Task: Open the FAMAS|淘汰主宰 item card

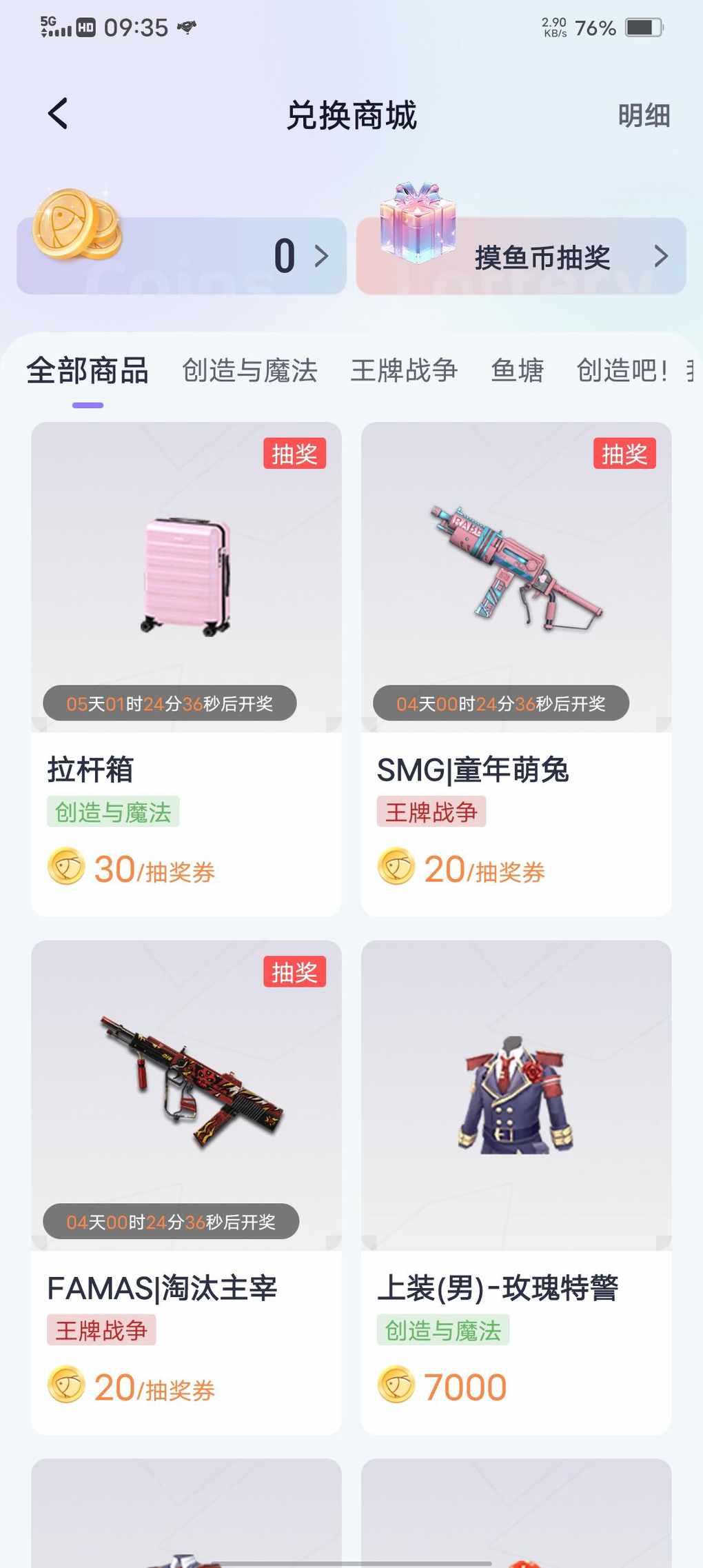Action: tap(186, 1186)
